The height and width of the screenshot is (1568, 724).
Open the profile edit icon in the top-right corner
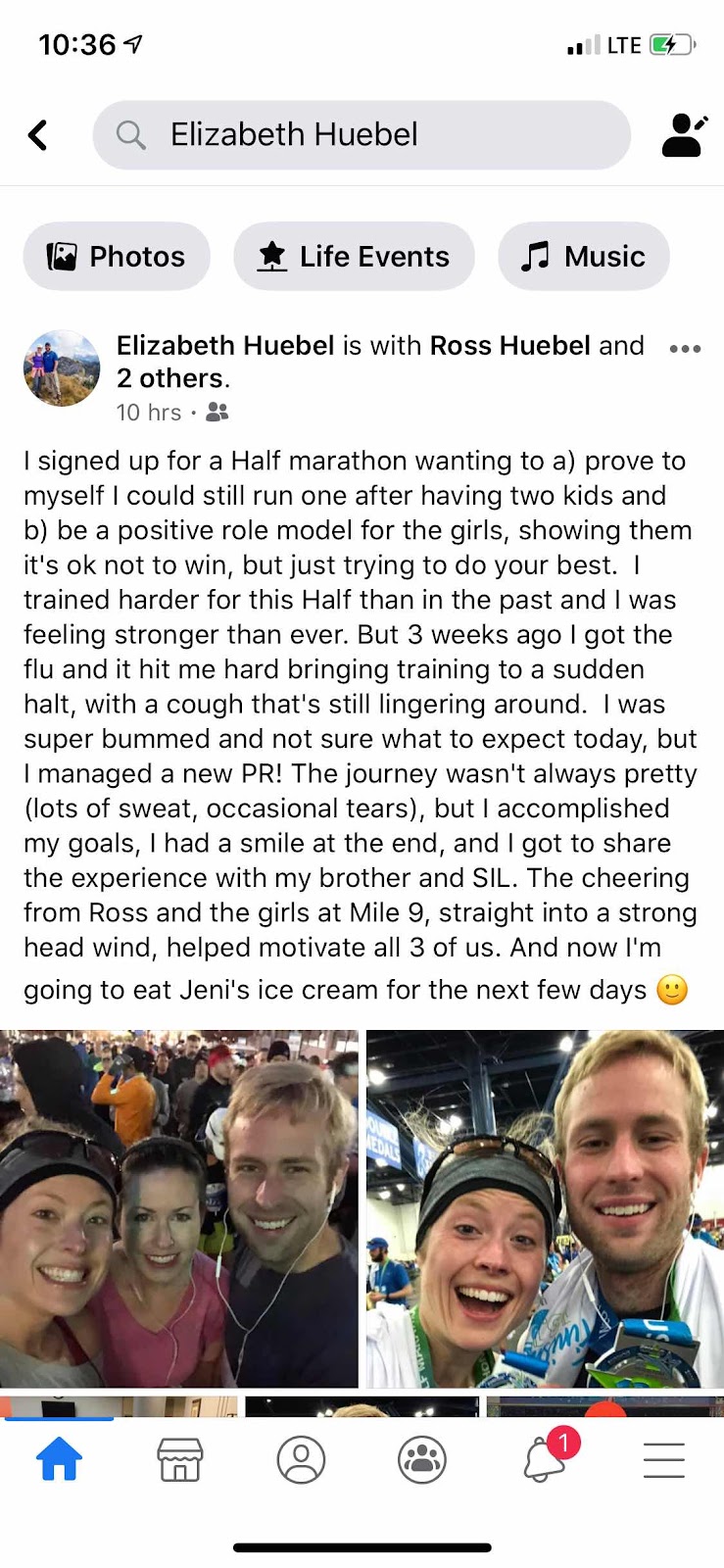point(684,135)
